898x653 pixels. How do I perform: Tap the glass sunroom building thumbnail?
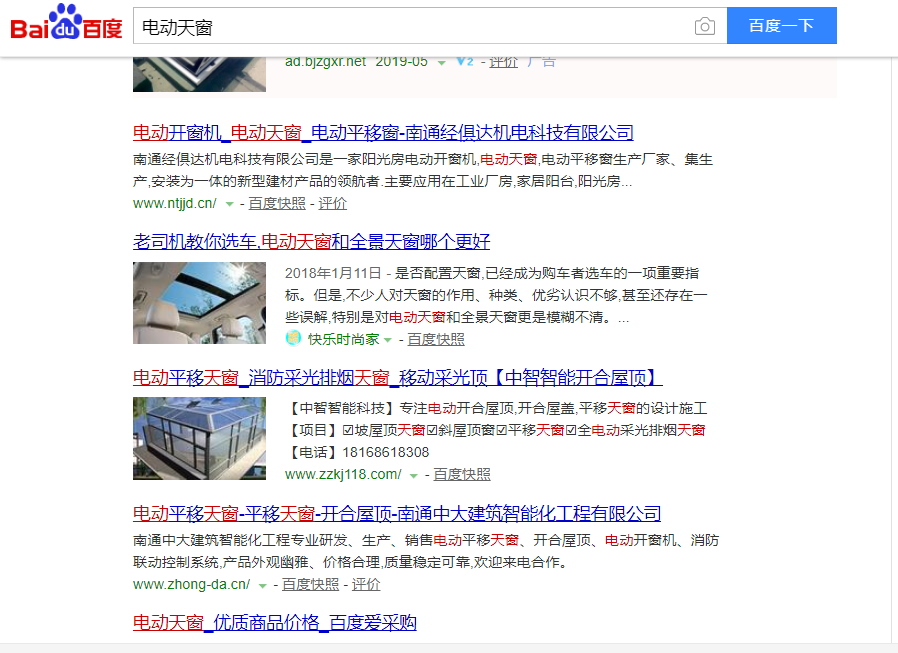pyautogui.click(x=199, y=438)
